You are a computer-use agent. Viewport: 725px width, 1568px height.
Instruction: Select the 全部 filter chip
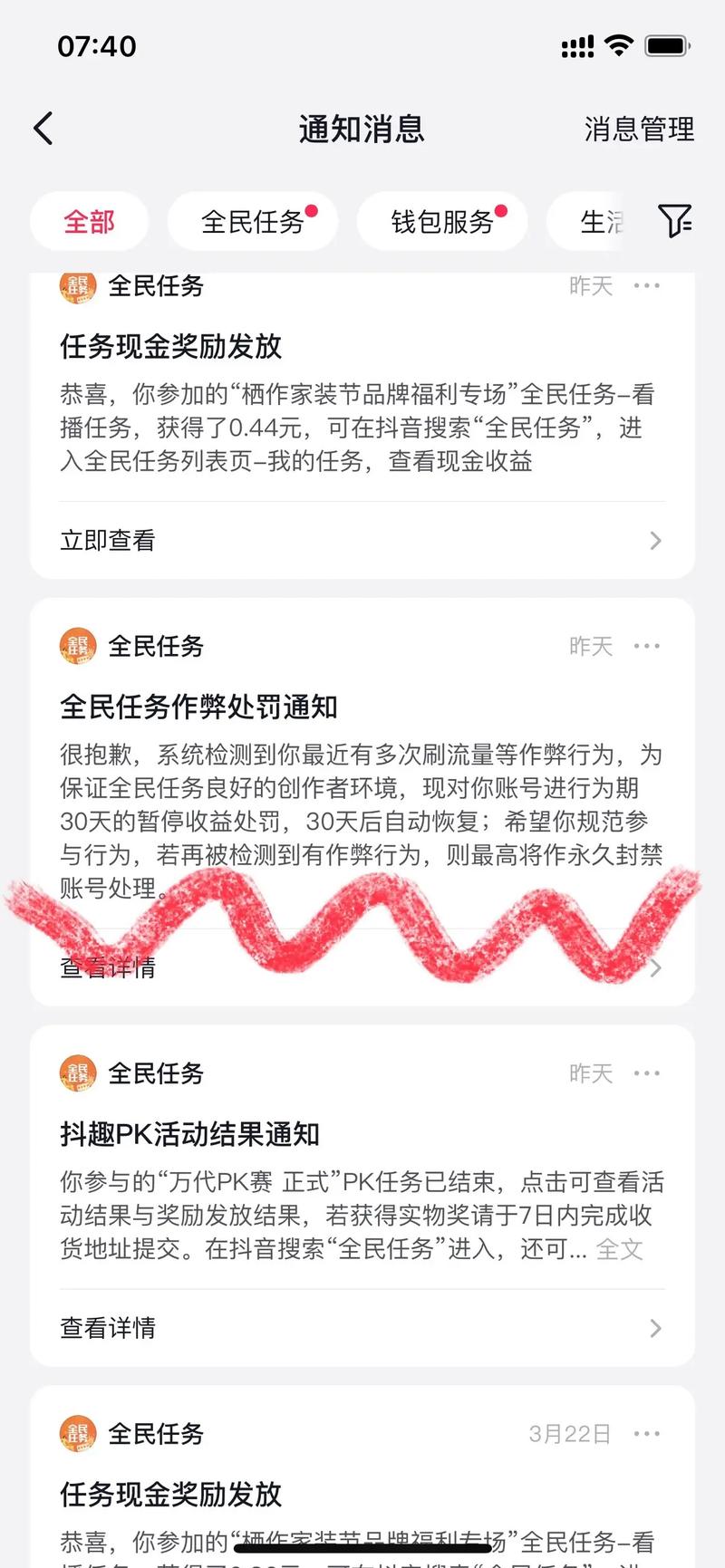click(89, 221)
